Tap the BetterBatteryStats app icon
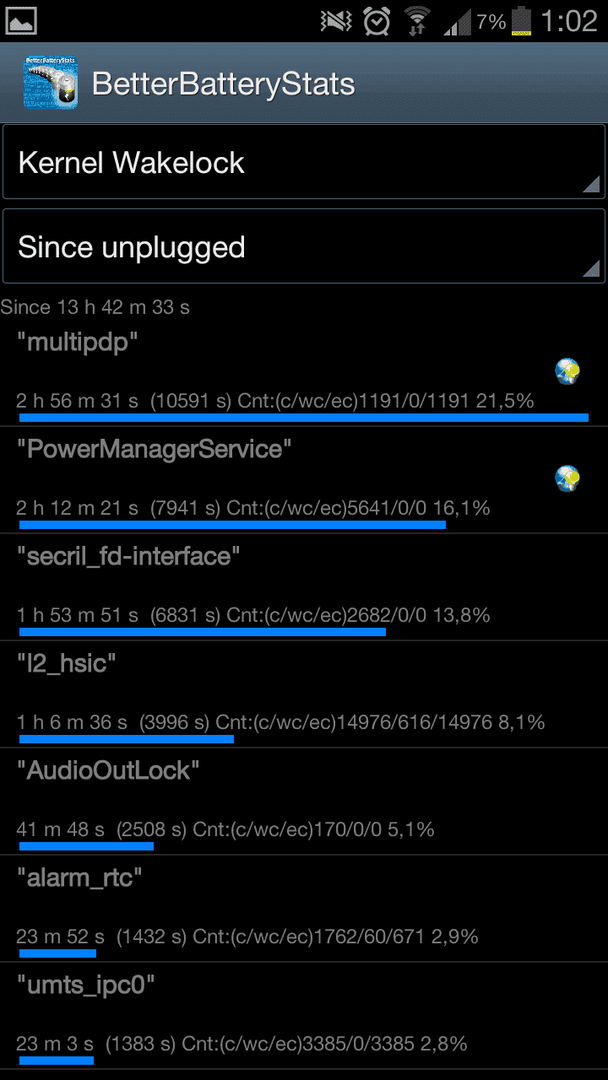 pos(50,83)
